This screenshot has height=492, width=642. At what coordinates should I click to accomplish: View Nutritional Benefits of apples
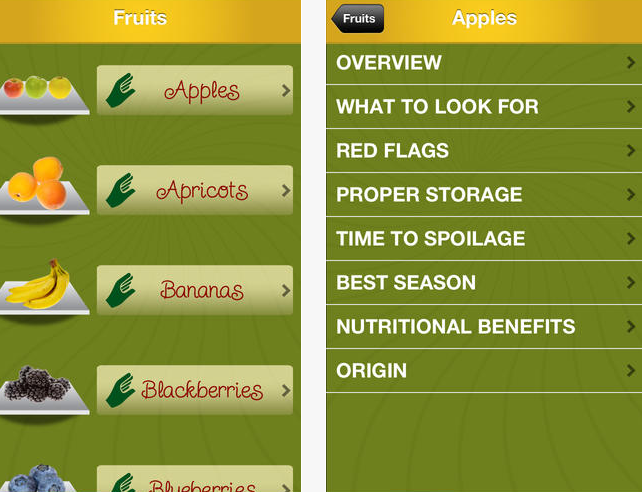click(484, 327)
